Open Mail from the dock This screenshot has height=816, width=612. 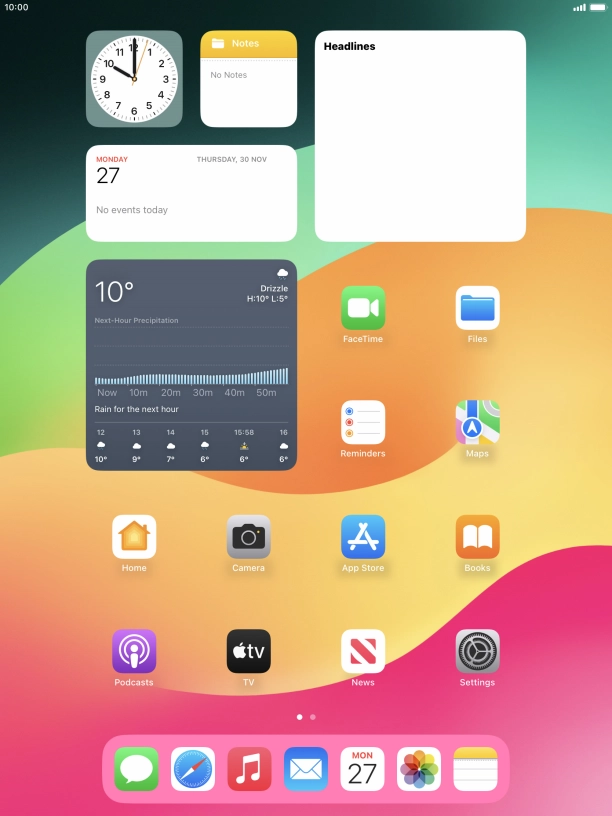click(306, 769)
